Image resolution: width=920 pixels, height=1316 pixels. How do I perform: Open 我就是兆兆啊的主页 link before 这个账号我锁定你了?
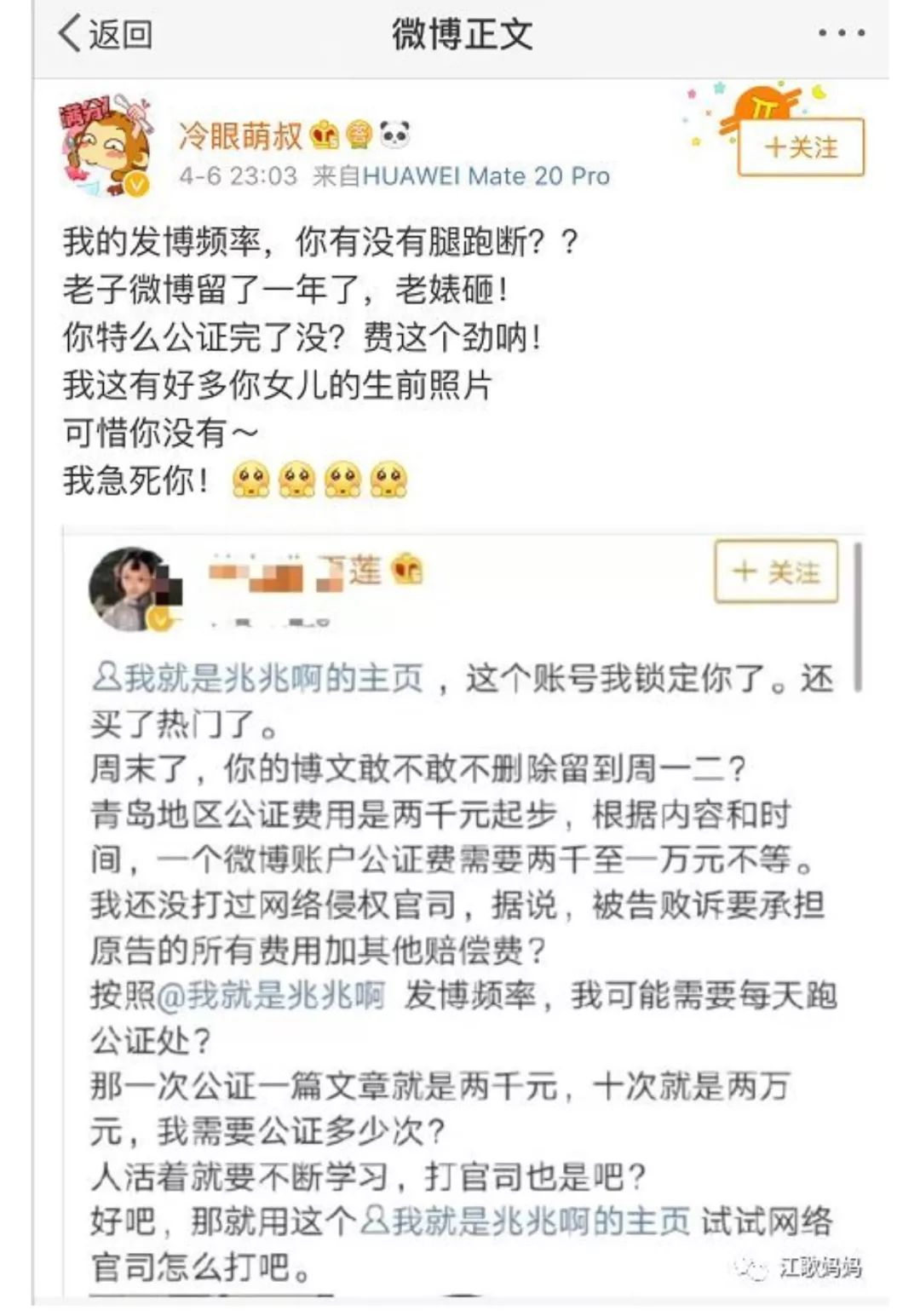pyautogui.click(x=259, y=679)
